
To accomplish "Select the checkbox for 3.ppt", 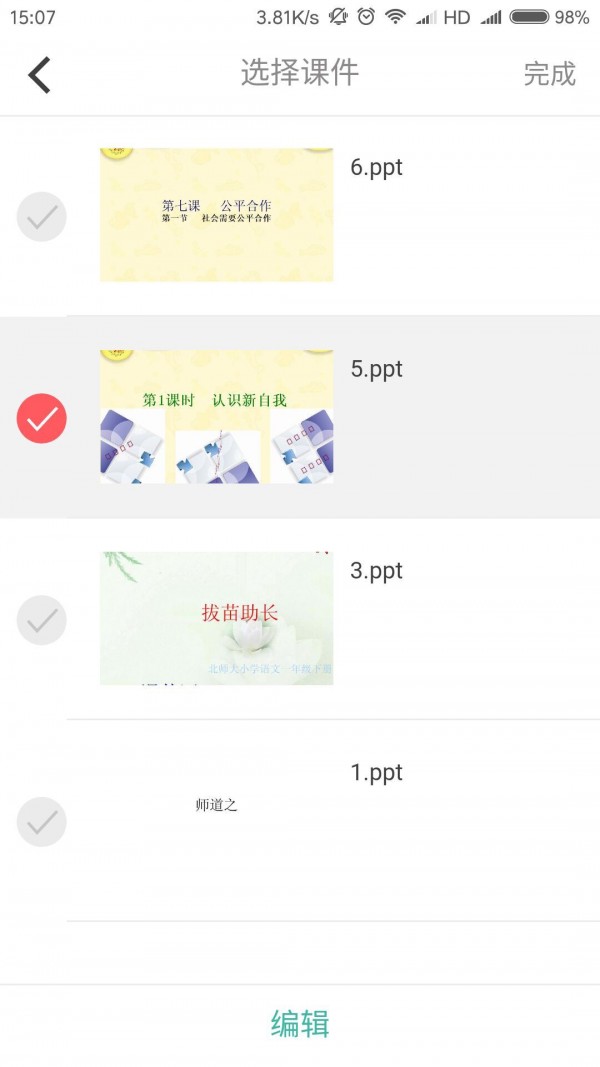I will point(41,620).
